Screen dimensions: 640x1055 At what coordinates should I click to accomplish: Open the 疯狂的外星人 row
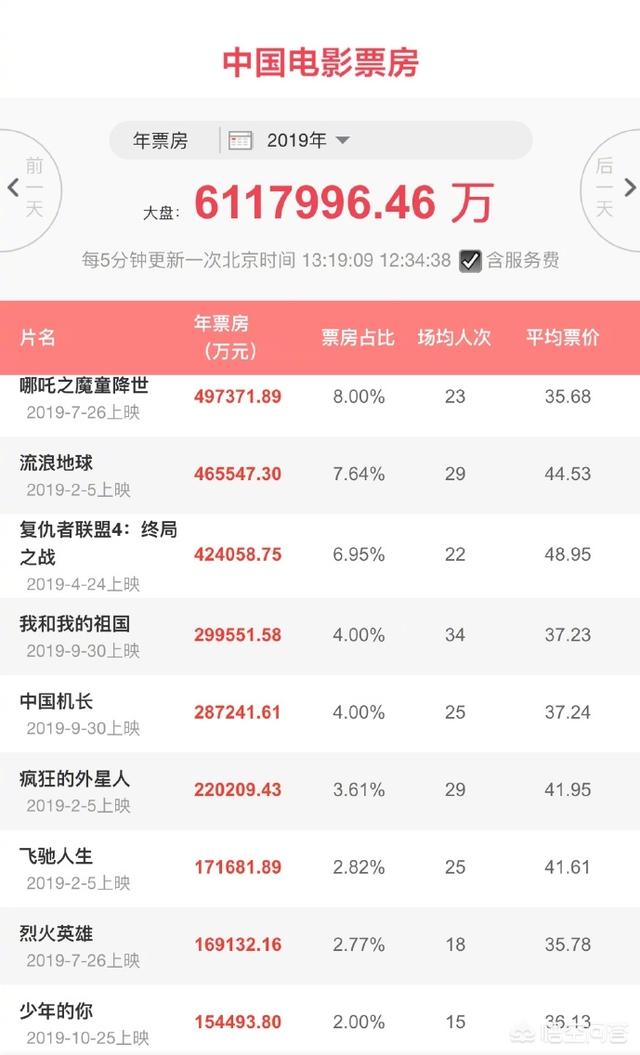point(320,791)
